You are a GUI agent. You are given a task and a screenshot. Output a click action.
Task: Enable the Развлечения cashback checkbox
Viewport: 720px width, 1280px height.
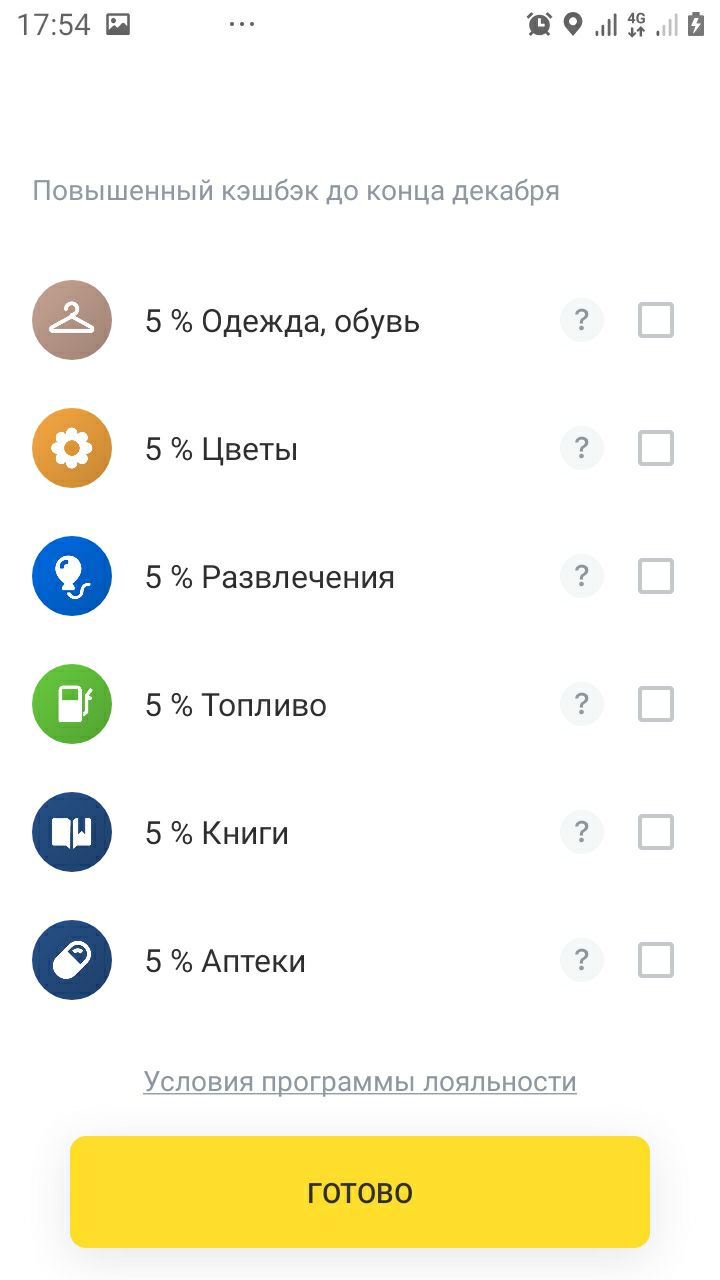coord(656,577)
